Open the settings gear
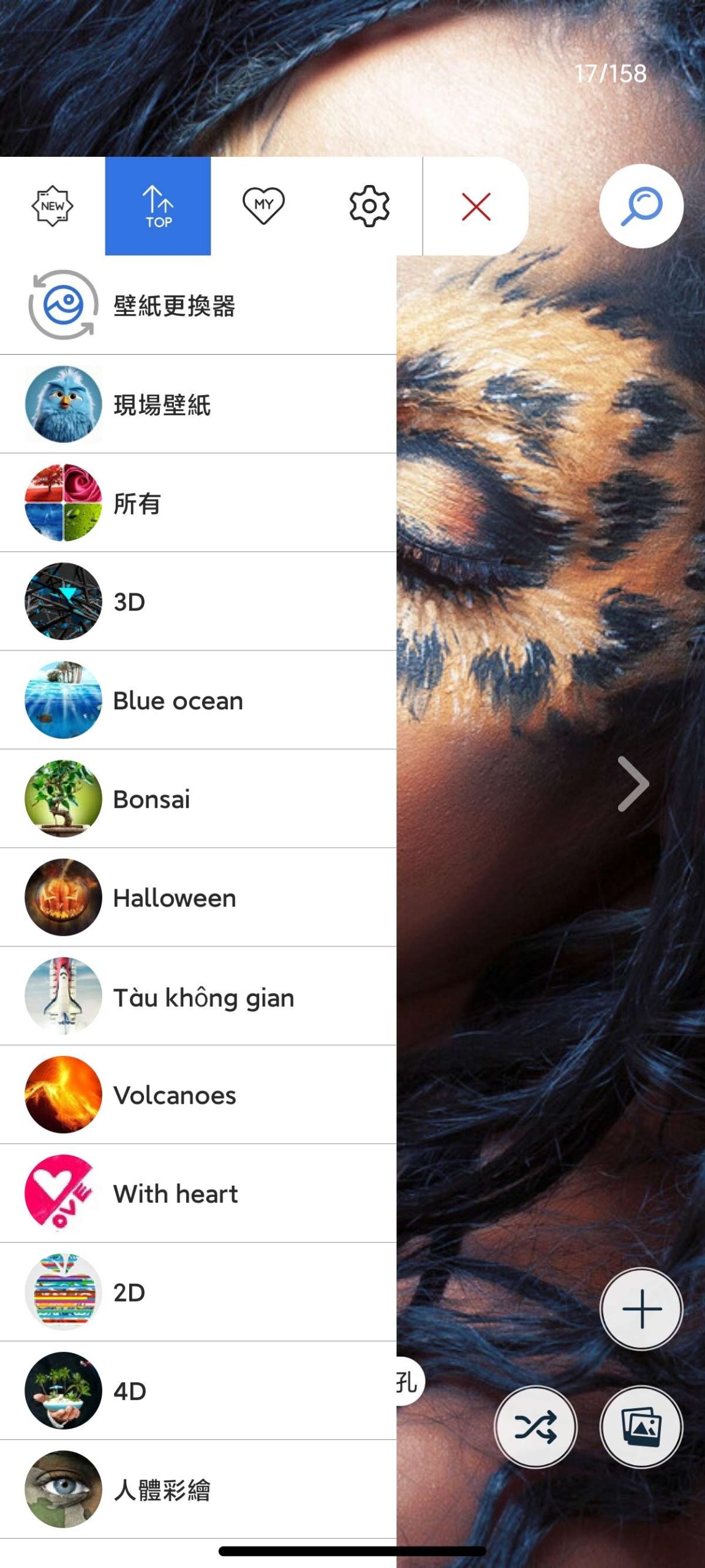This screenshot has width=705, height=1568. click(x=368, y=206)
